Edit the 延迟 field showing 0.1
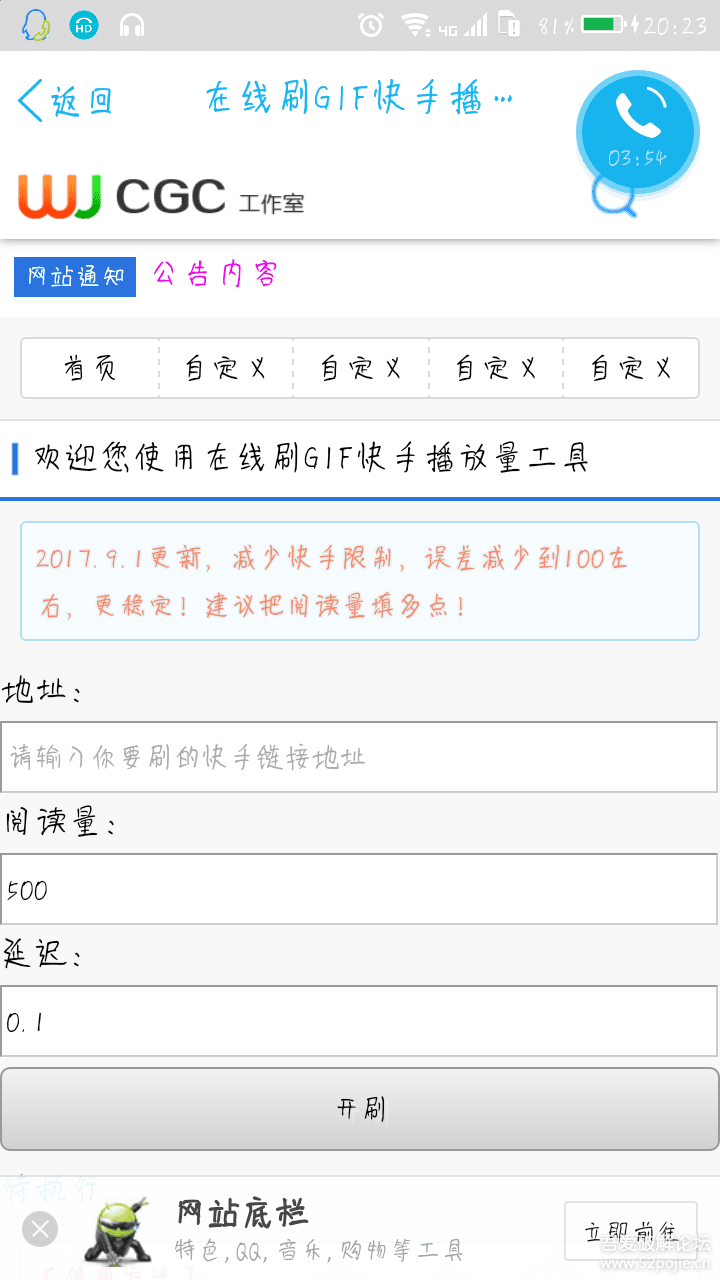This screenshot has width=720, height=1280. (359, 1021)
